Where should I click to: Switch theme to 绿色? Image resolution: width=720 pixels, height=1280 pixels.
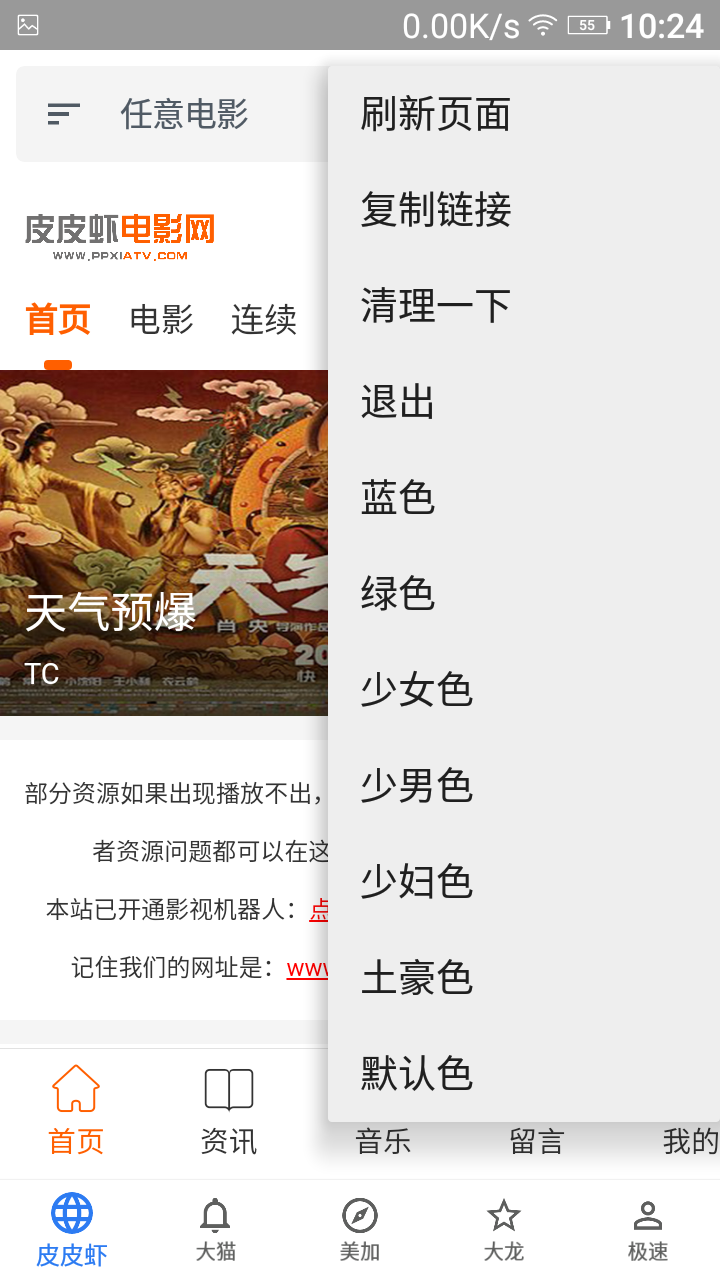[x=398, y=593]
